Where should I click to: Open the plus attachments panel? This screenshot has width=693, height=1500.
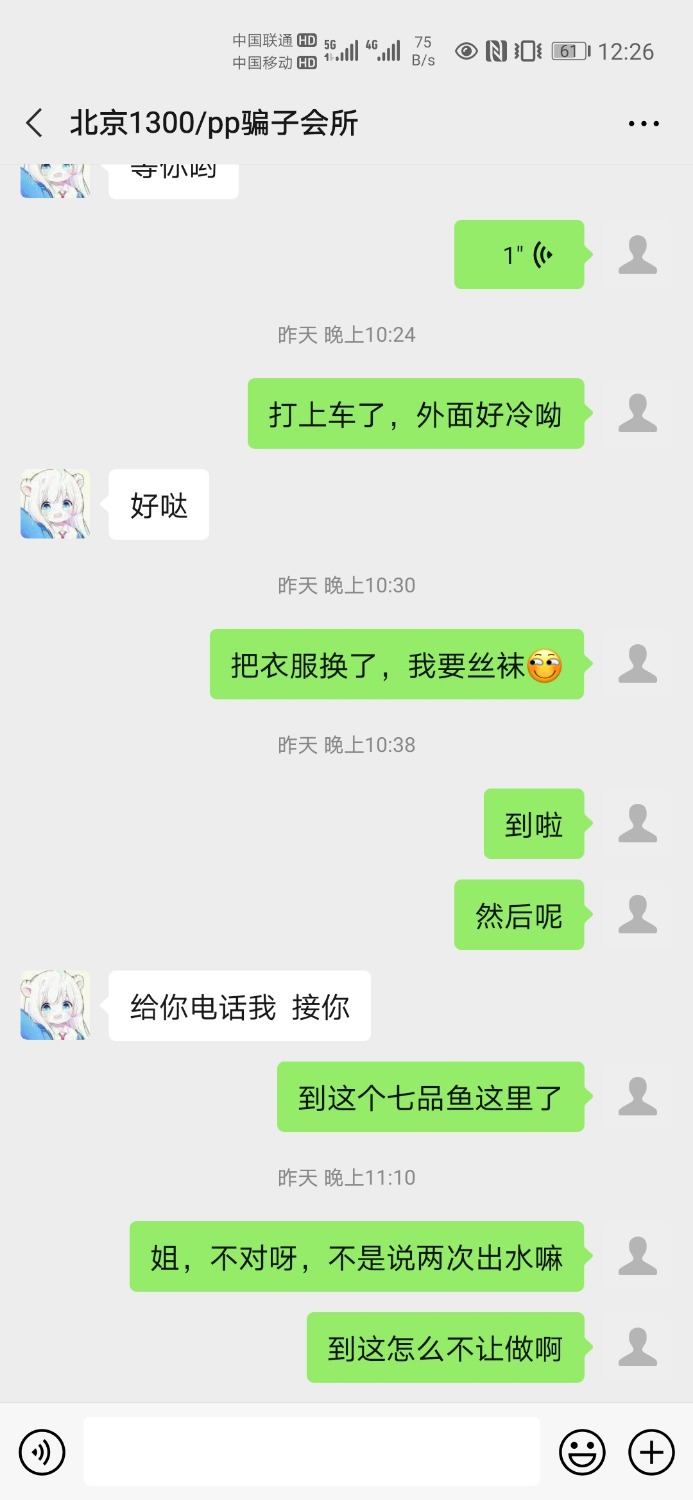(651, 1451)
